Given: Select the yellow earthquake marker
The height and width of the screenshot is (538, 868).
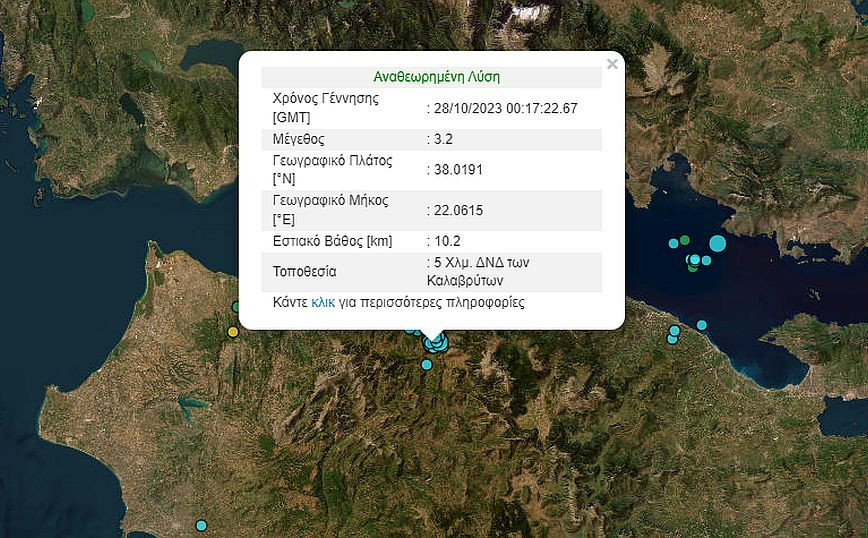Looking at the screenshot, I should tap(233, 332).
